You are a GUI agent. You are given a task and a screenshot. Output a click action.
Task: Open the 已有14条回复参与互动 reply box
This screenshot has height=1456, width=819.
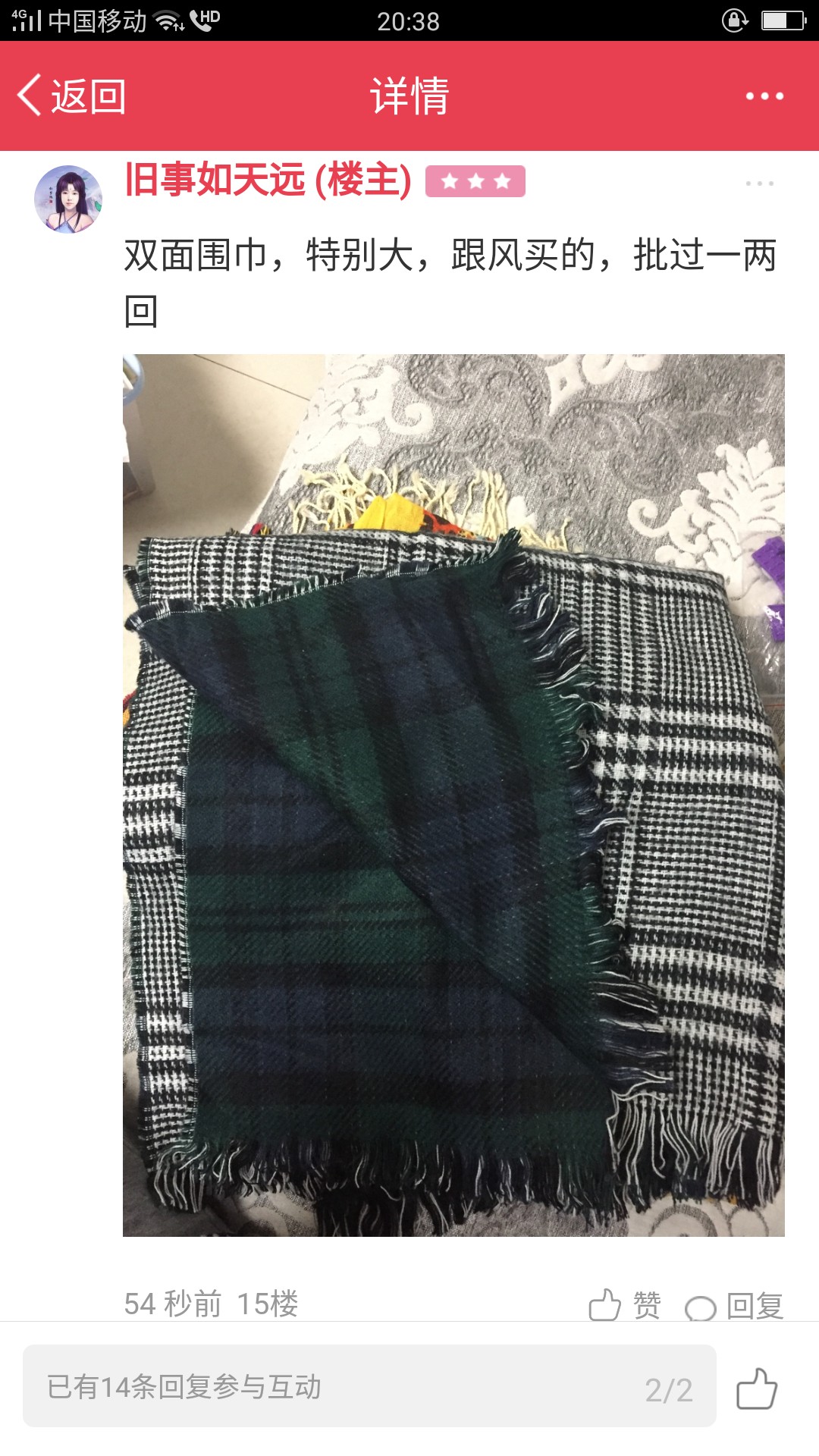pyautogui.click(x=369, y=1386)
